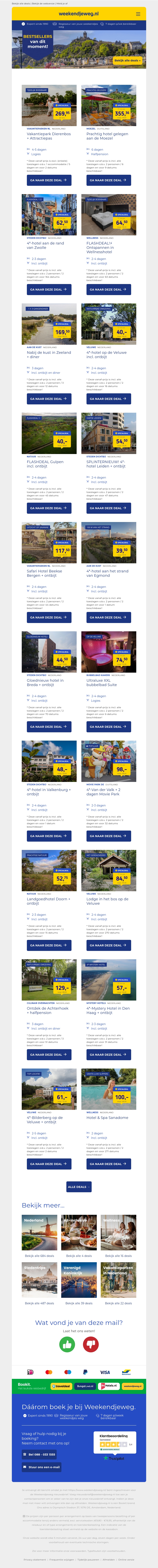The image size is (158, 1568).
Task: Open the Flashdeal Ontspannen in Wellnesshotel deal
Action: [x=109, y=289]
